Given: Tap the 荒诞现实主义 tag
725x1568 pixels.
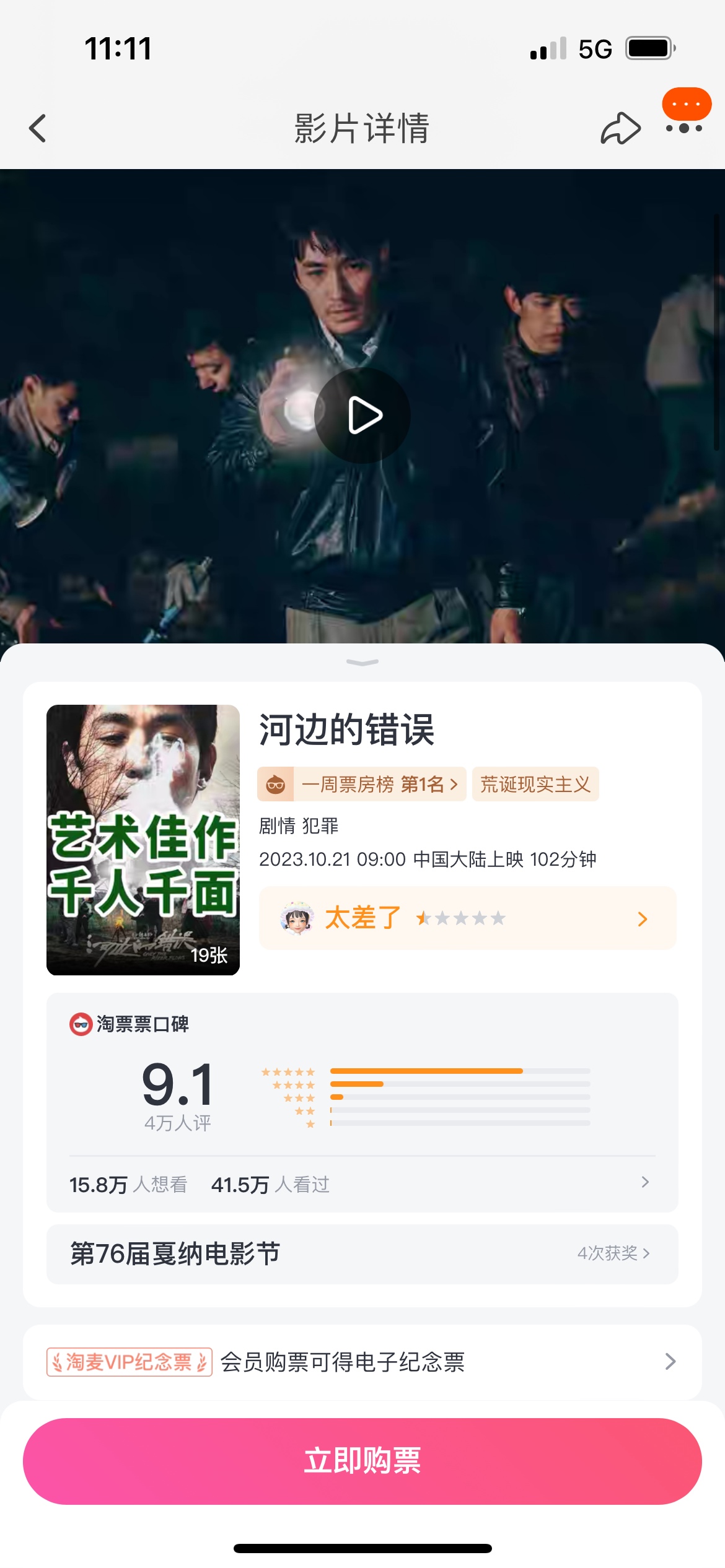Looking at the screenshot, I should point(535,784).
